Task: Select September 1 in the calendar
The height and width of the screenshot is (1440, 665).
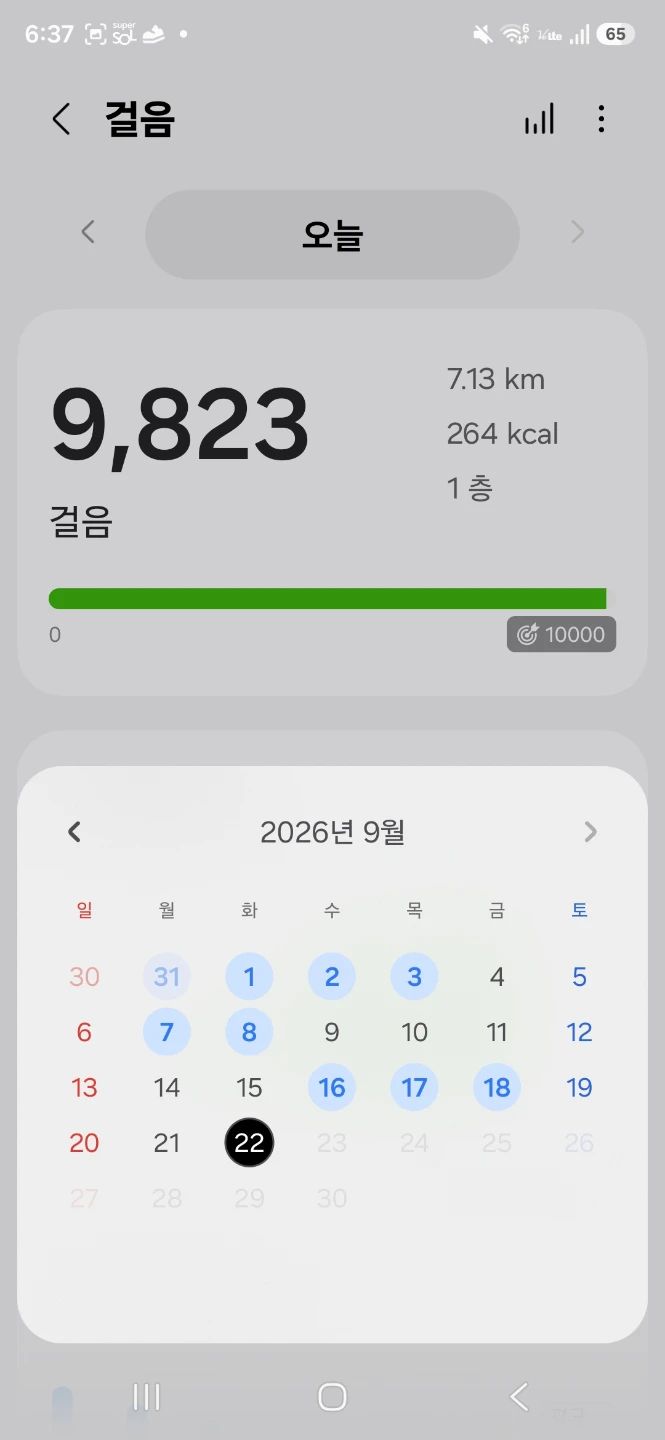Action: tap(249, 977)
